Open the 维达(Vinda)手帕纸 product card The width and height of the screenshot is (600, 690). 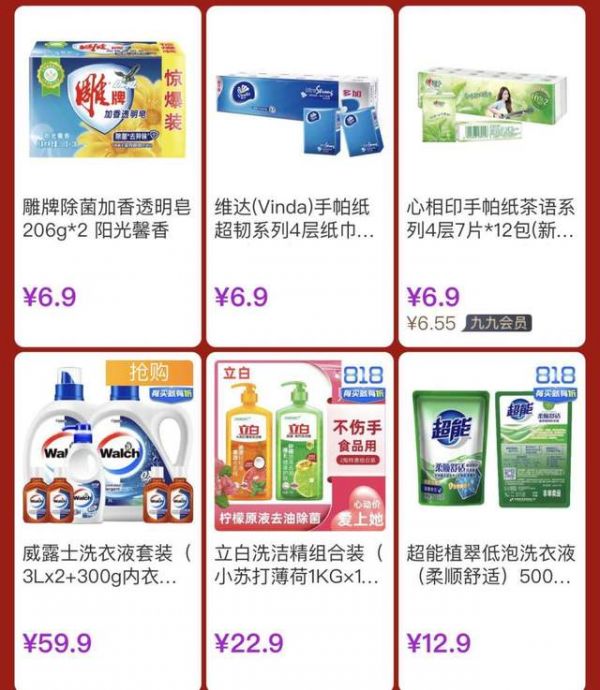pyautogui.click(x=299, y=175)
